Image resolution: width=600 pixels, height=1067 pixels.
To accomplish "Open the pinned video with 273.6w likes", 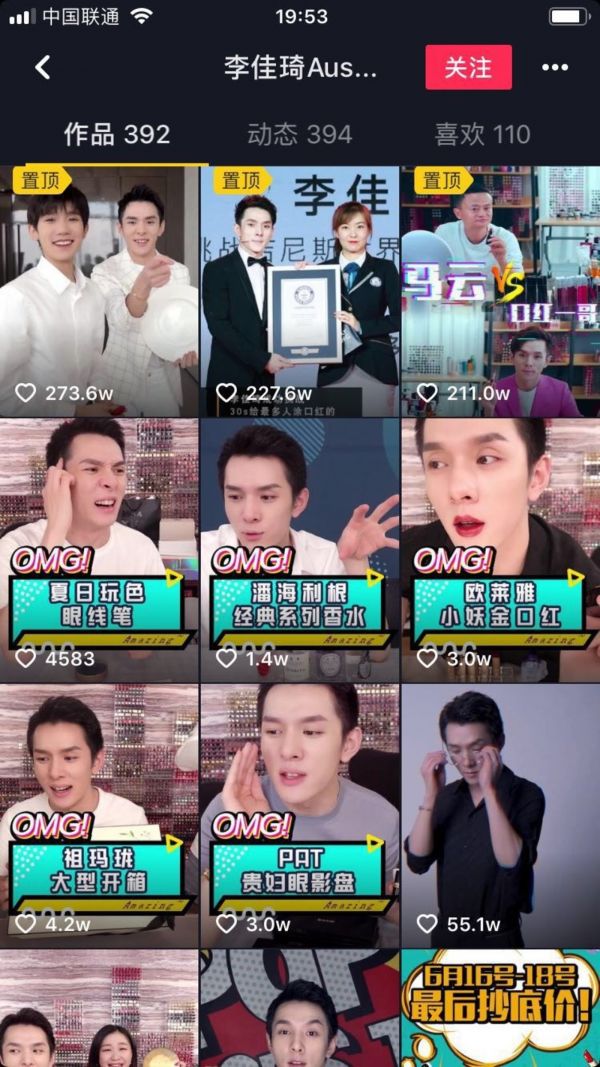I will [x=99, y=290].
